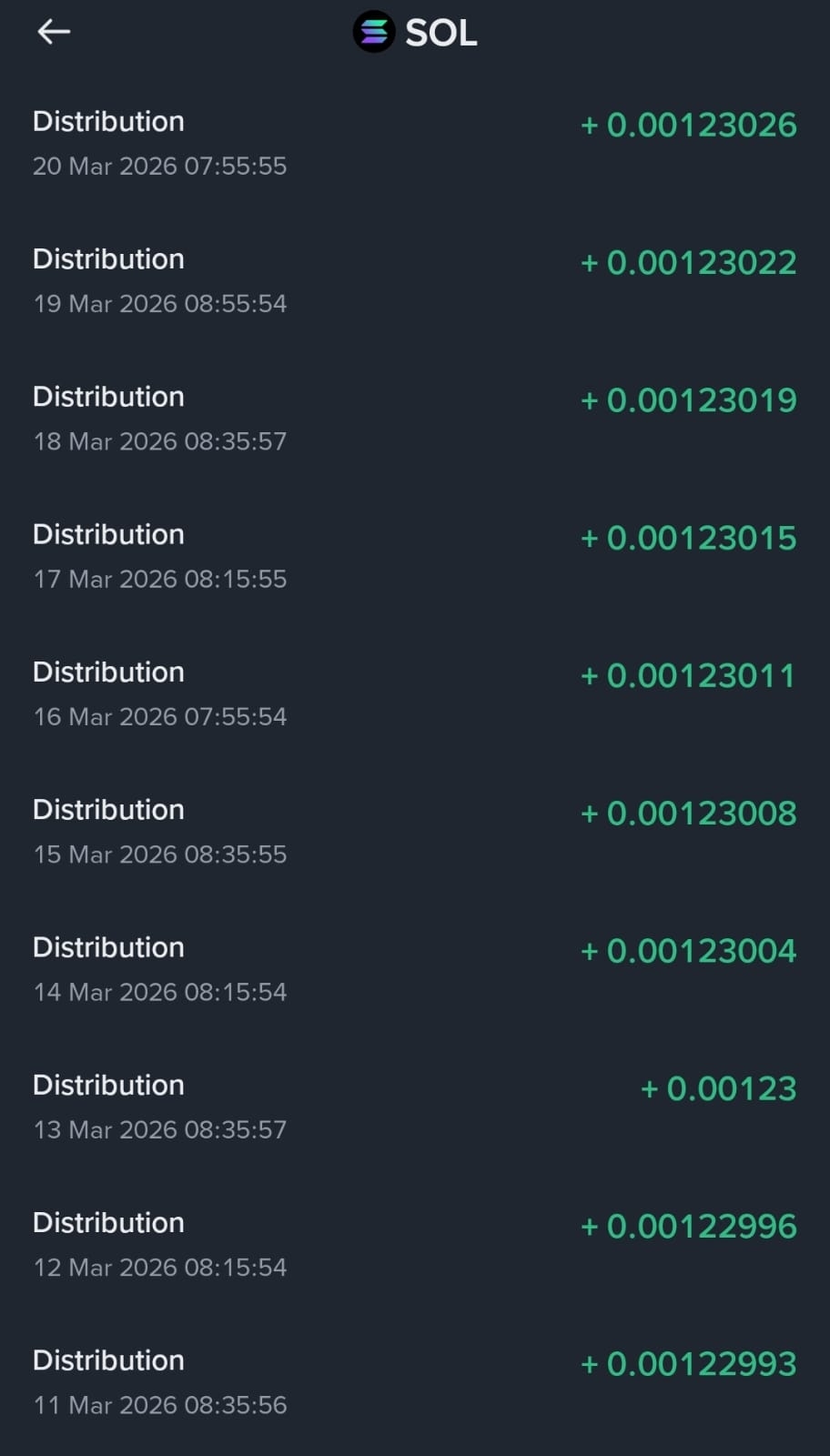Tap the 16 Mar 2026 distribution transaction
The height and width of the screenshot is (1456, 830).
[414, 693]
